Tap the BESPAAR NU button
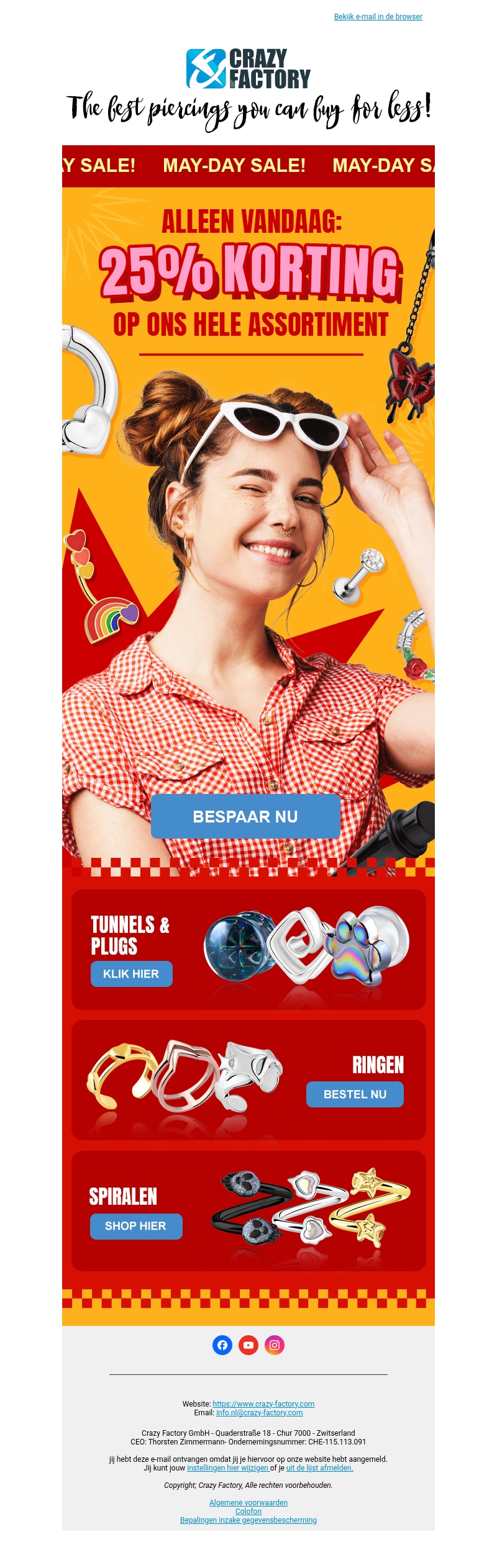497x1568 pixels. tap(245, 816)
